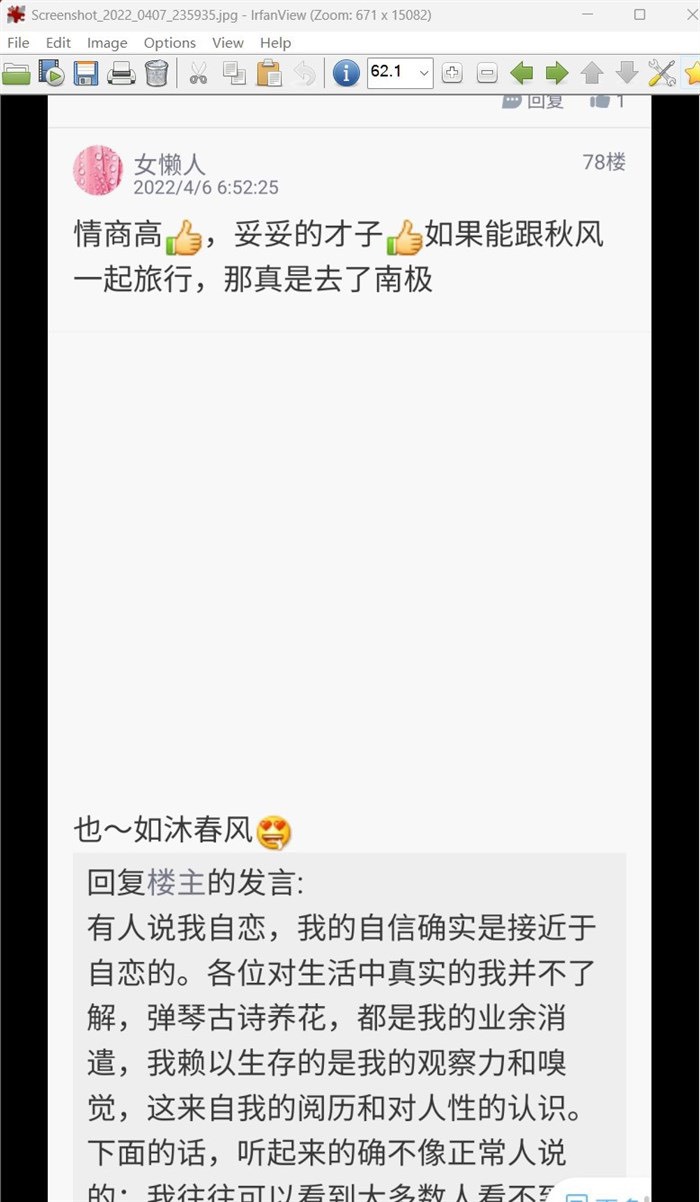
Task: Open the View menu
Action: [x=227, y=43]
